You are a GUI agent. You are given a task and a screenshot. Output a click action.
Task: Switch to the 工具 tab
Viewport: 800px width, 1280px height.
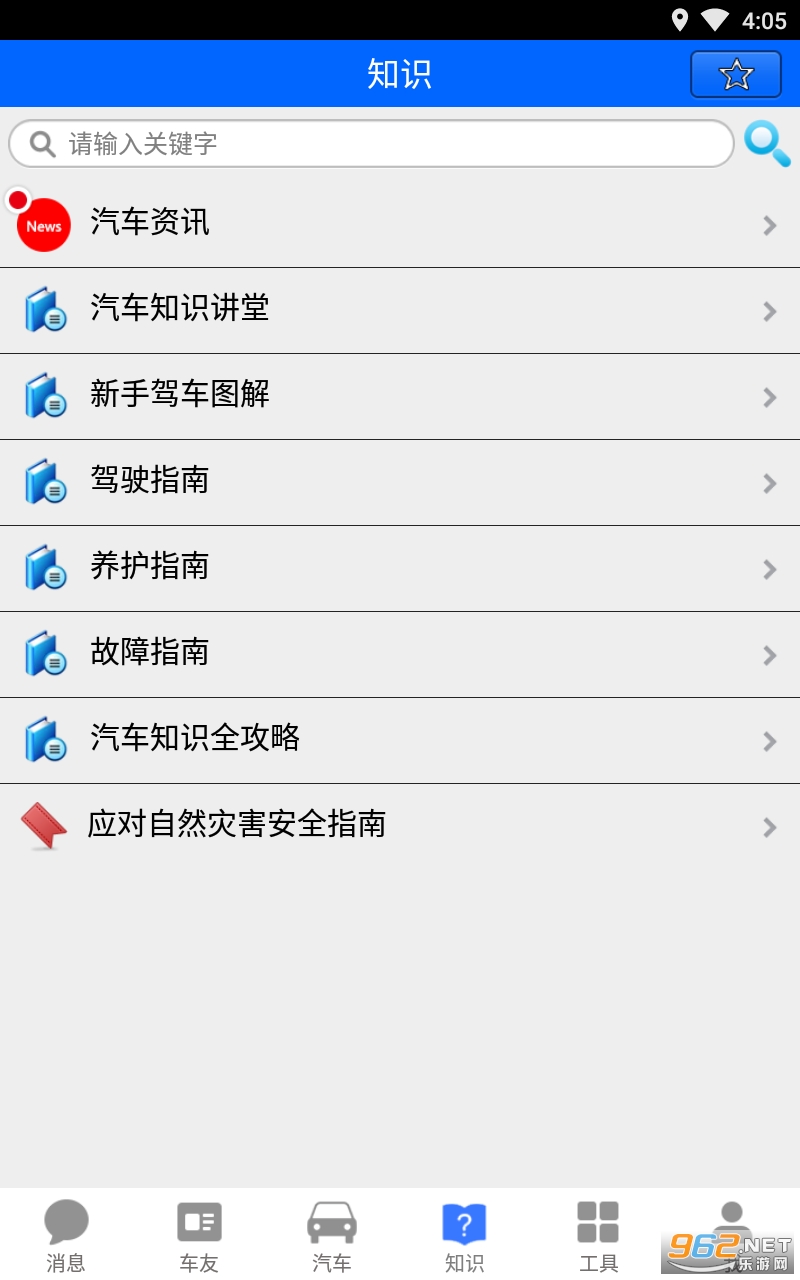(598, 1236)
